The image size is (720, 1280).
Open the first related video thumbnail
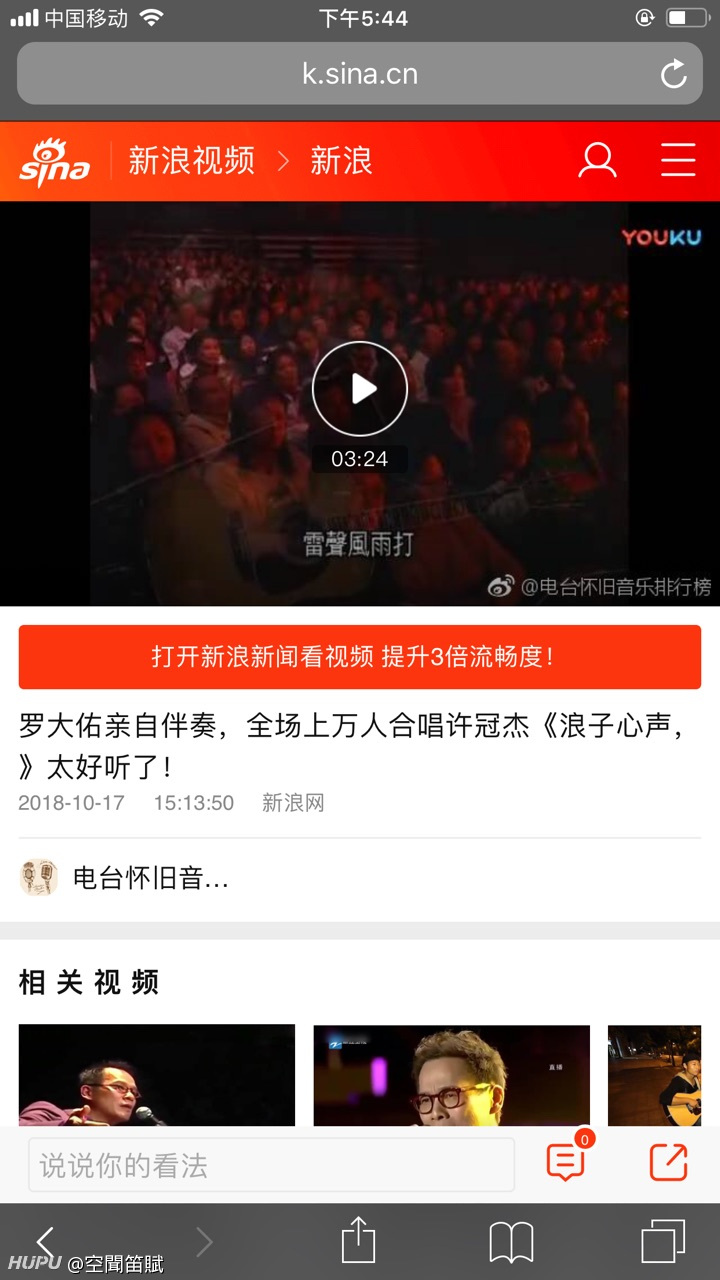tap(157, 1075)
